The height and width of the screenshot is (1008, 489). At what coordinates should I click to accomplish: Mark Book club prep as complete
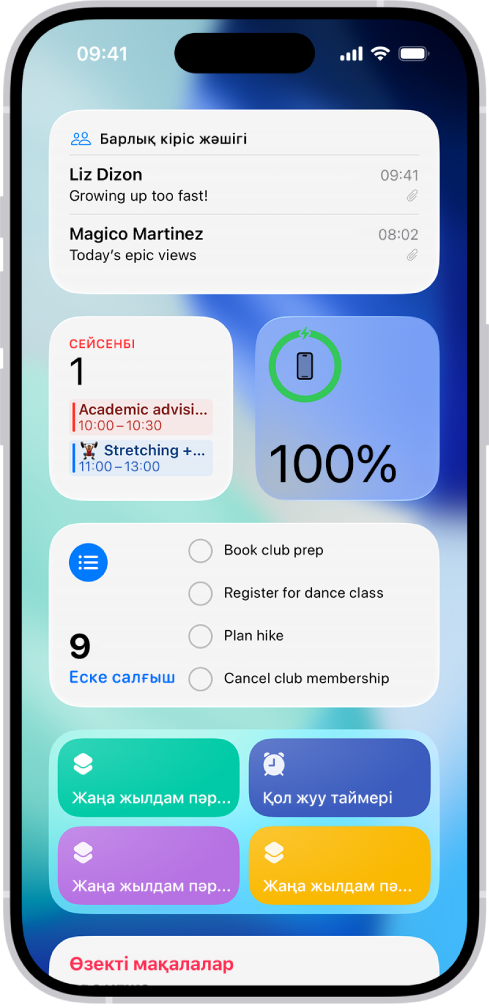(x=200, y=551)
